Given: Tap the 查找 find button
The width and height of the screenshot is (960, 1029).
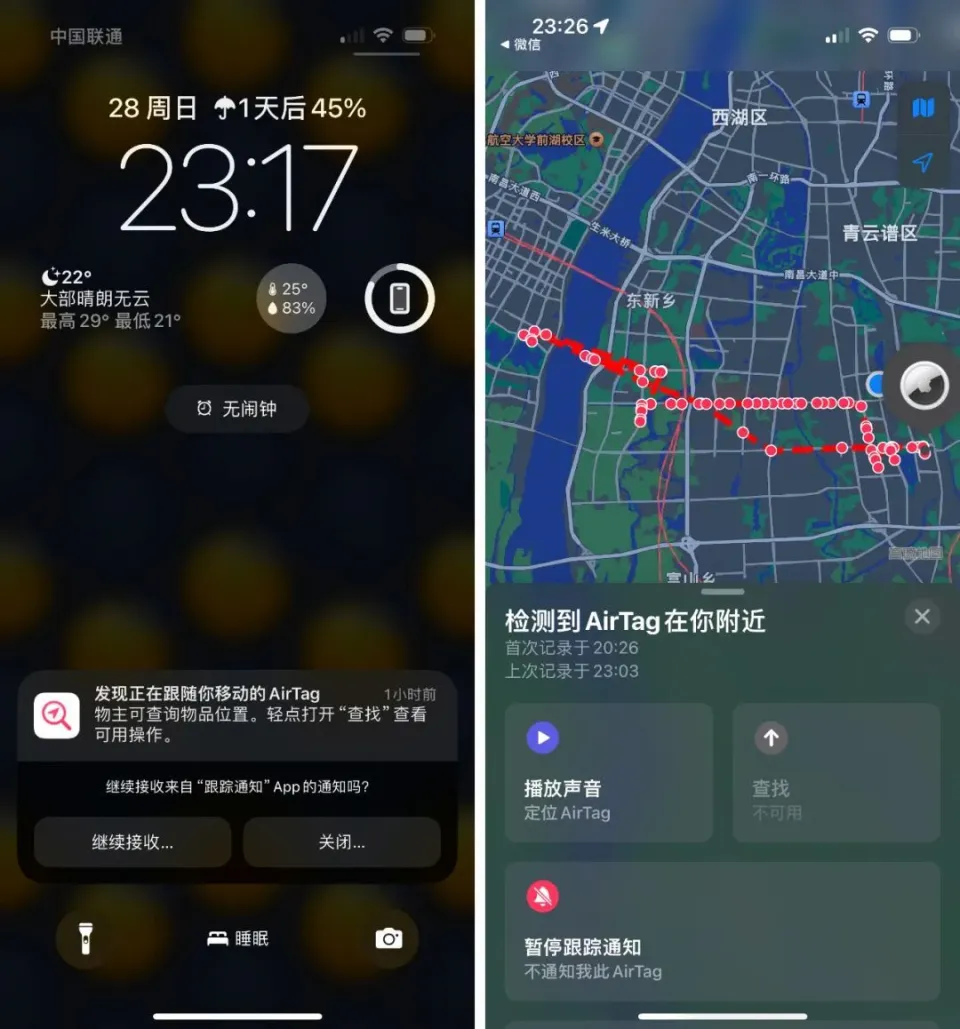Looking at the screenshot, I should [836, 771].
